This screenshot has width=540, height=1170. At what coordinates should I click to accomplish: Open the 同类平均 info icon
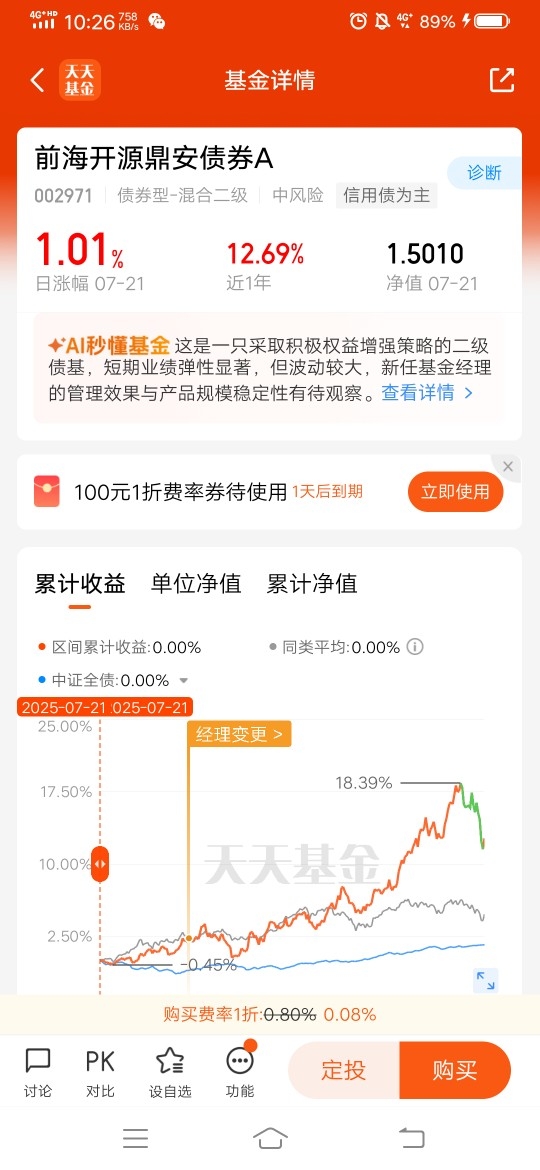(x=415, y=646)
